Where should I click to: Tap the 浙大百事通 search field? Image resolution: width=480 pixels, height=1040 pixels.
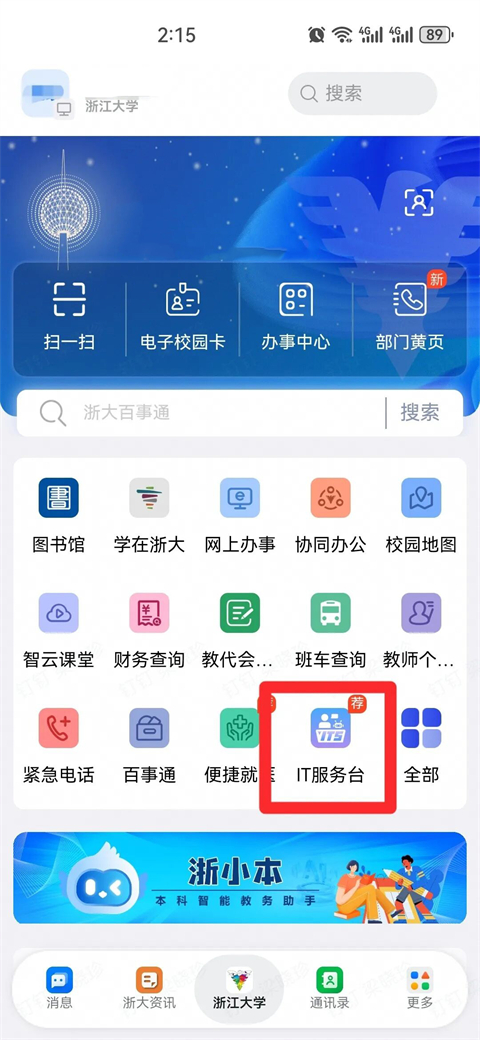pos(201,413)
